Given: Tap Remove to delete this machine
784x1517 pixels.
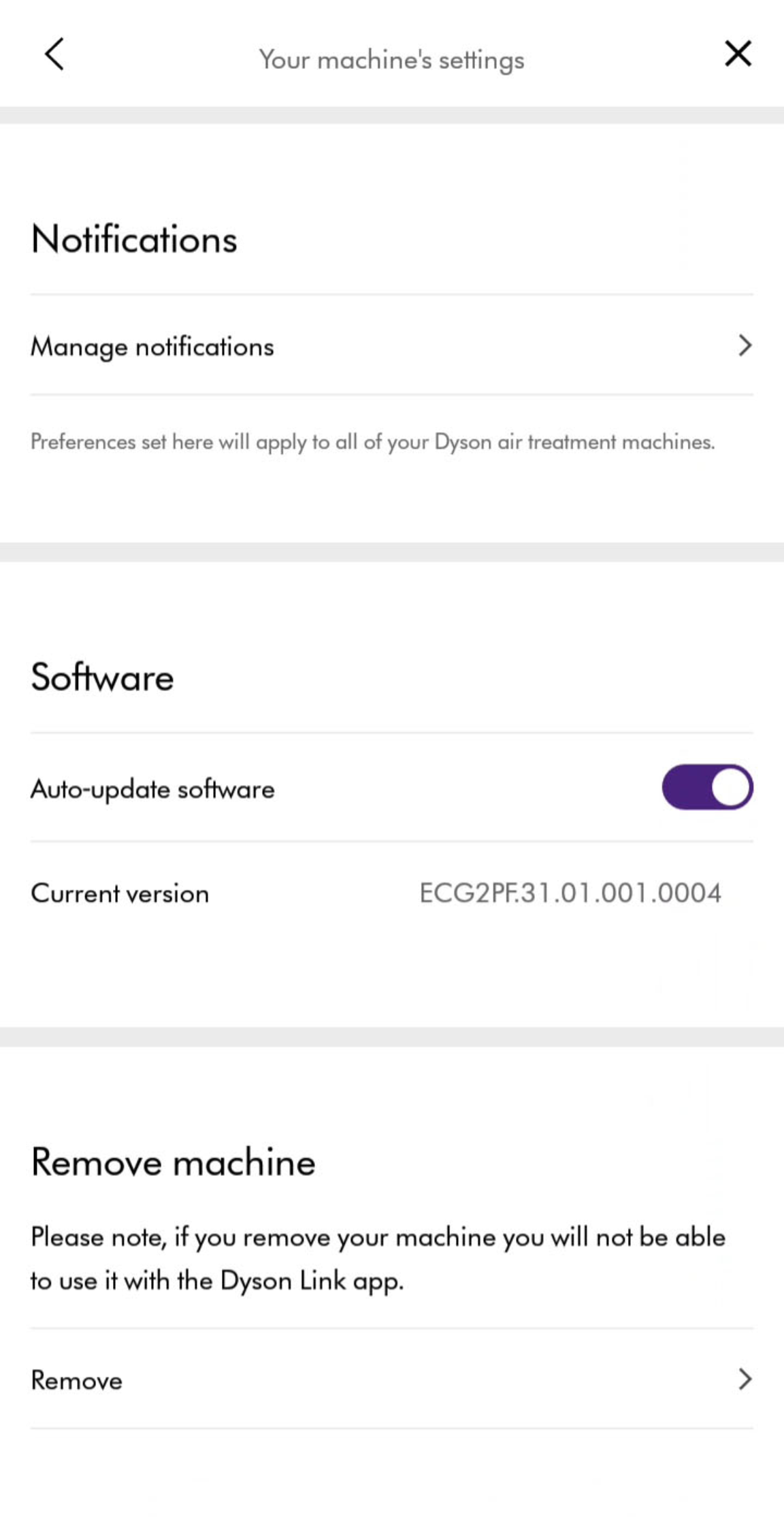Looking at the screenshot, I should pos(75,1380).
